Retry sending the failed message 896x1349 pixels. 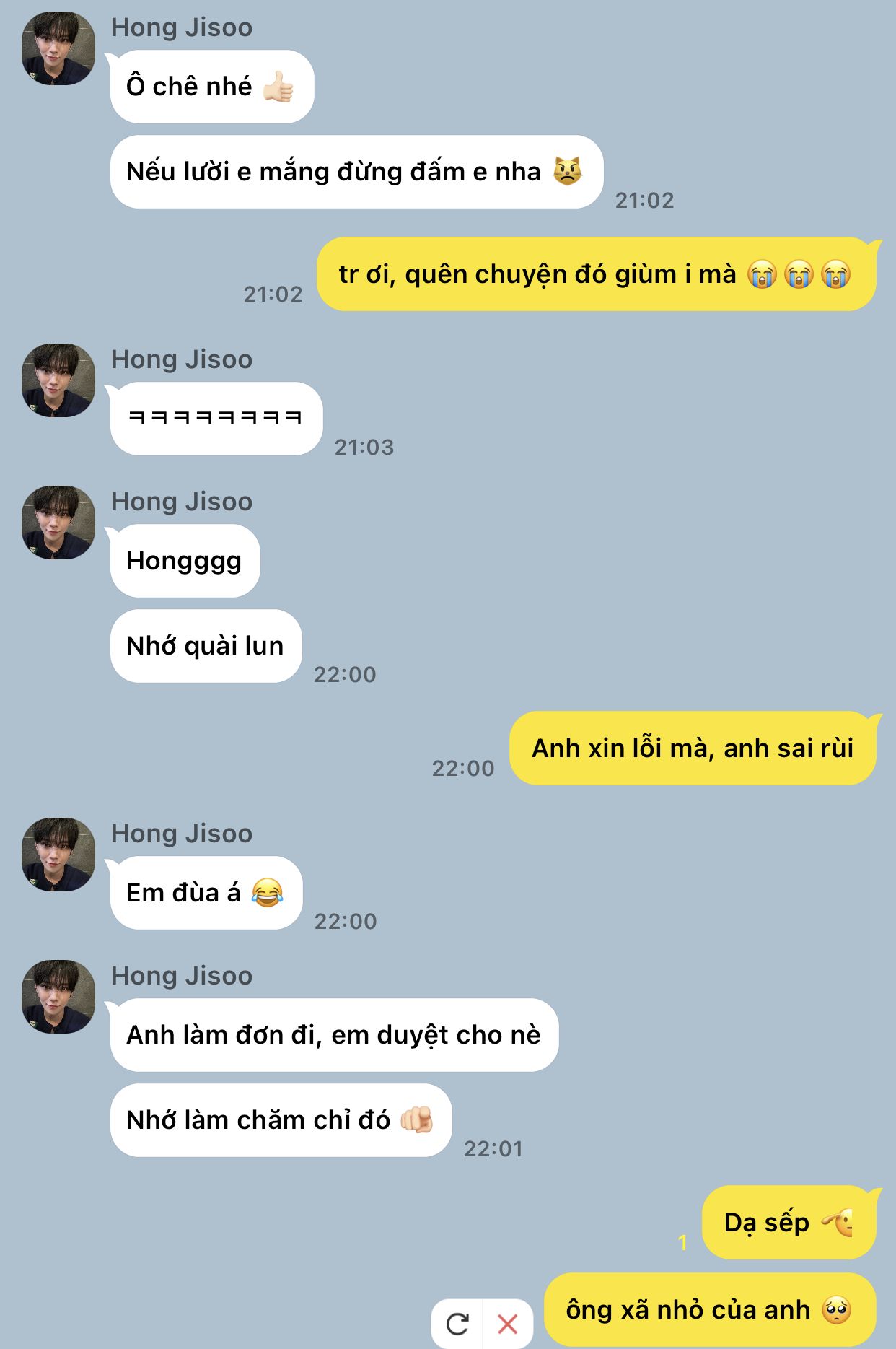[457, 1324]
